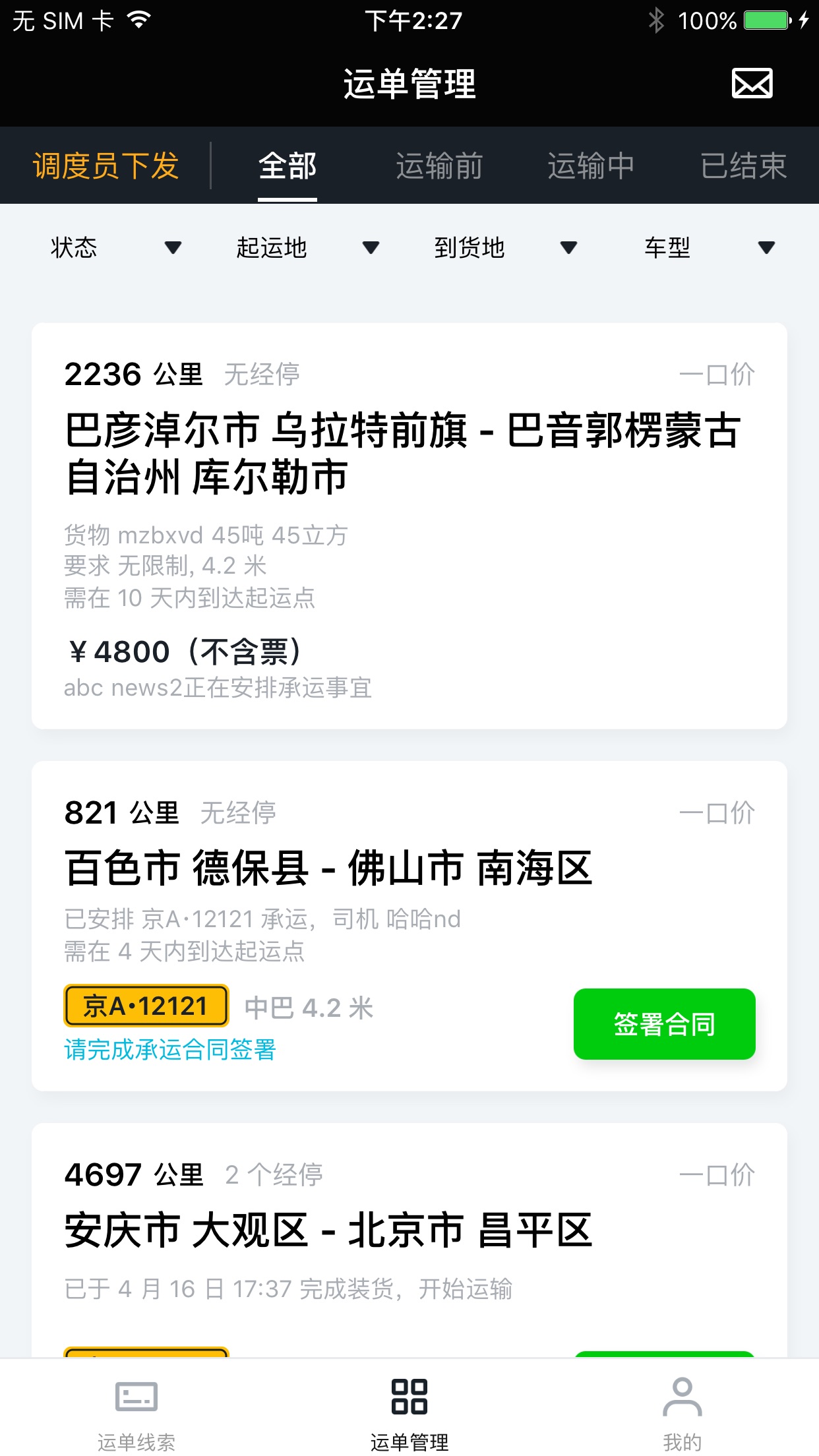Tap the 签署合同 button
The image size is (819, 1456).
[x=664, y=1024]
